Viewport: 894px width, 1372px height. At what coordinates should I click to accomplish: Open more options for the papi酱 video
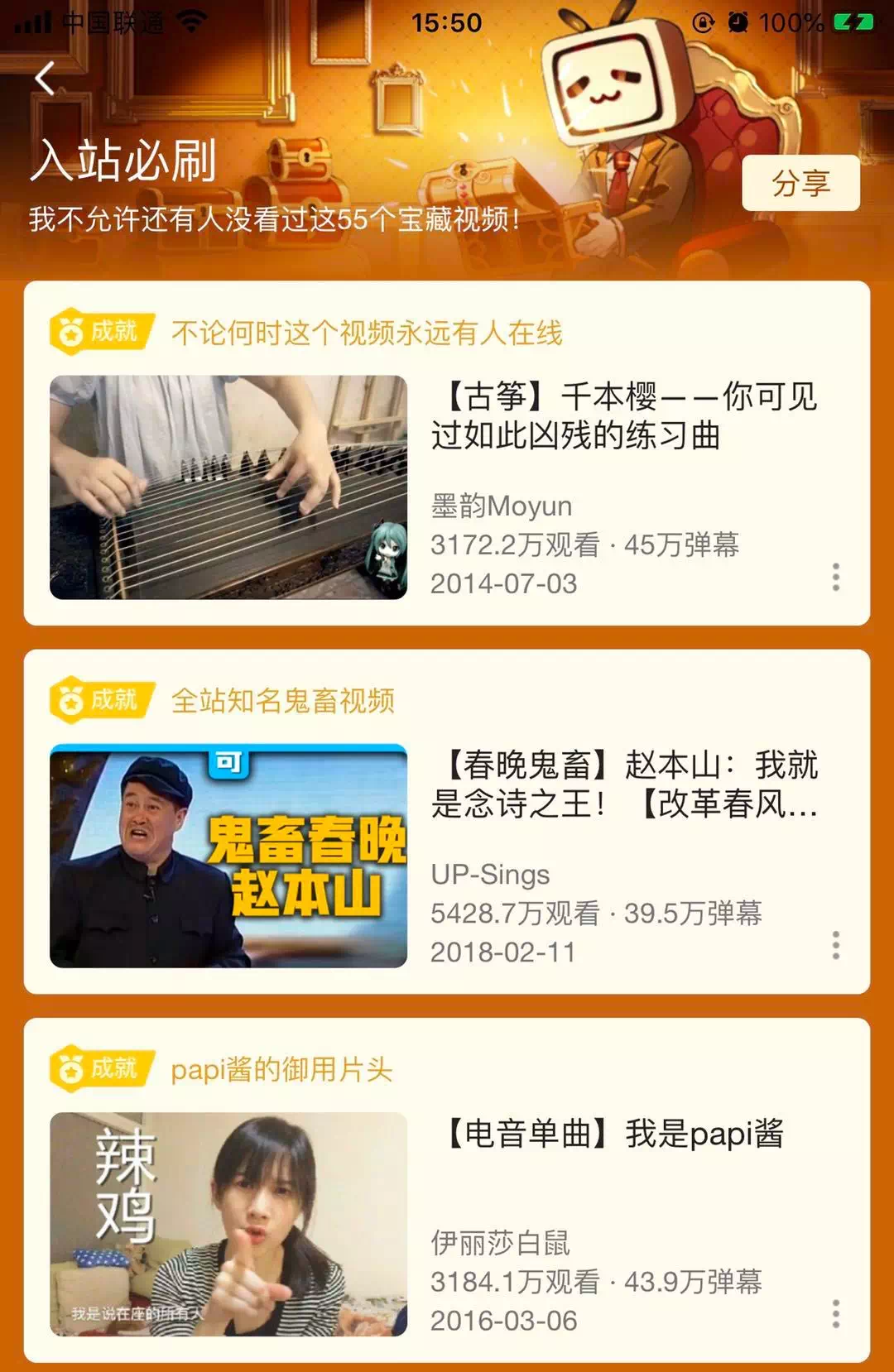836,1313
